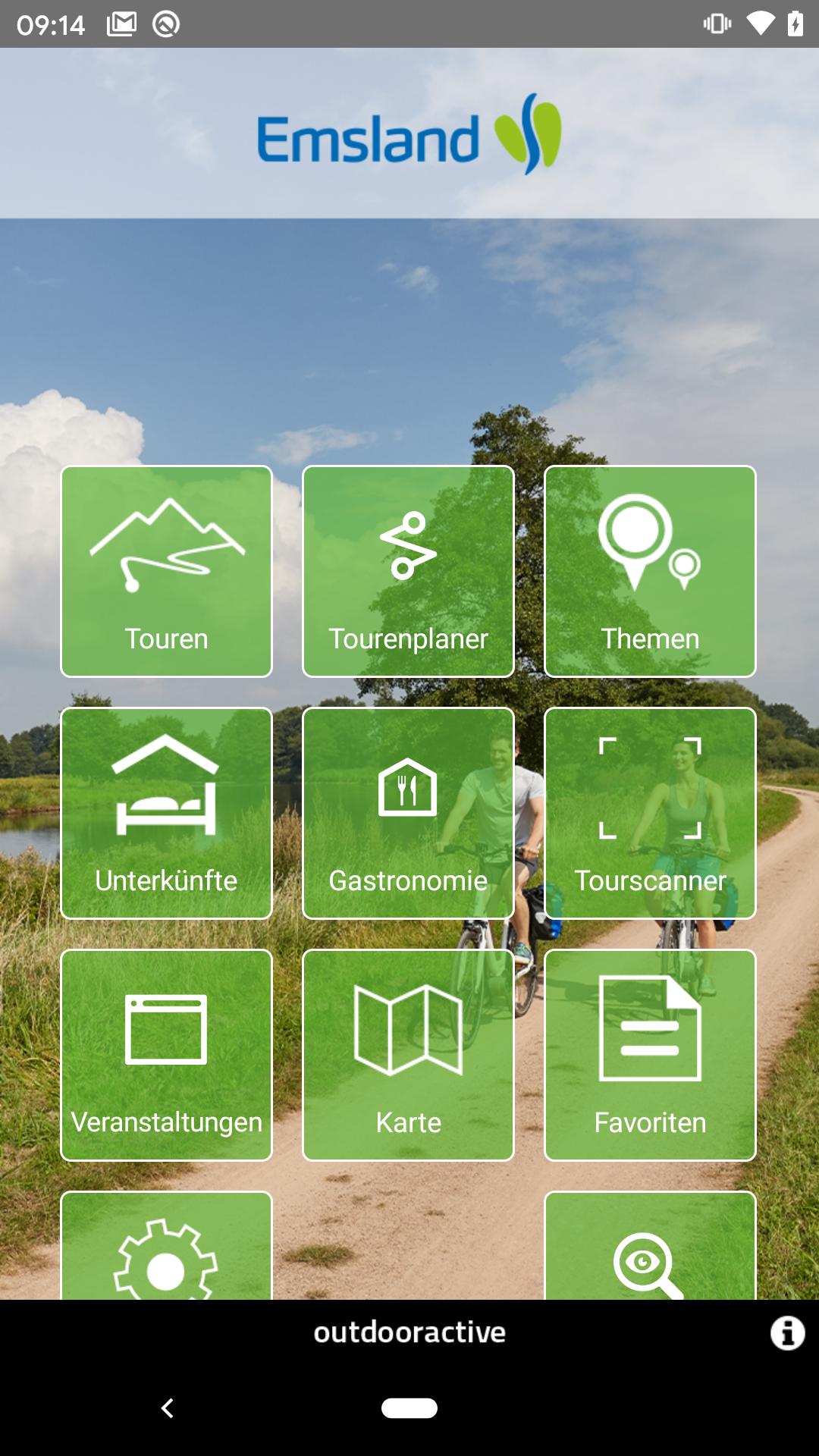
Task: Select the Gastronomie label text
Action: 408,880
